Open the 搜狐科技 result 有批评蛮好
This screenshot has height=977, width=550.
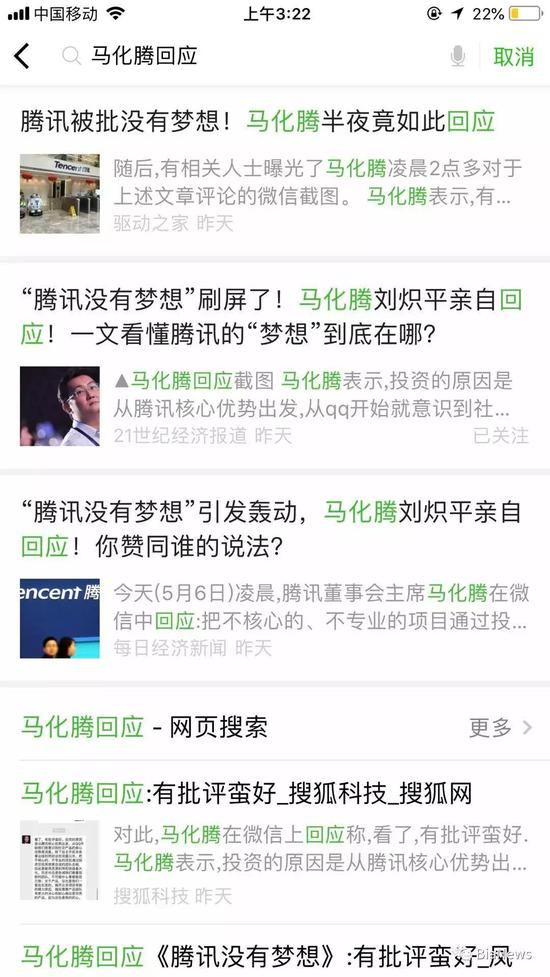click(275, 842)
